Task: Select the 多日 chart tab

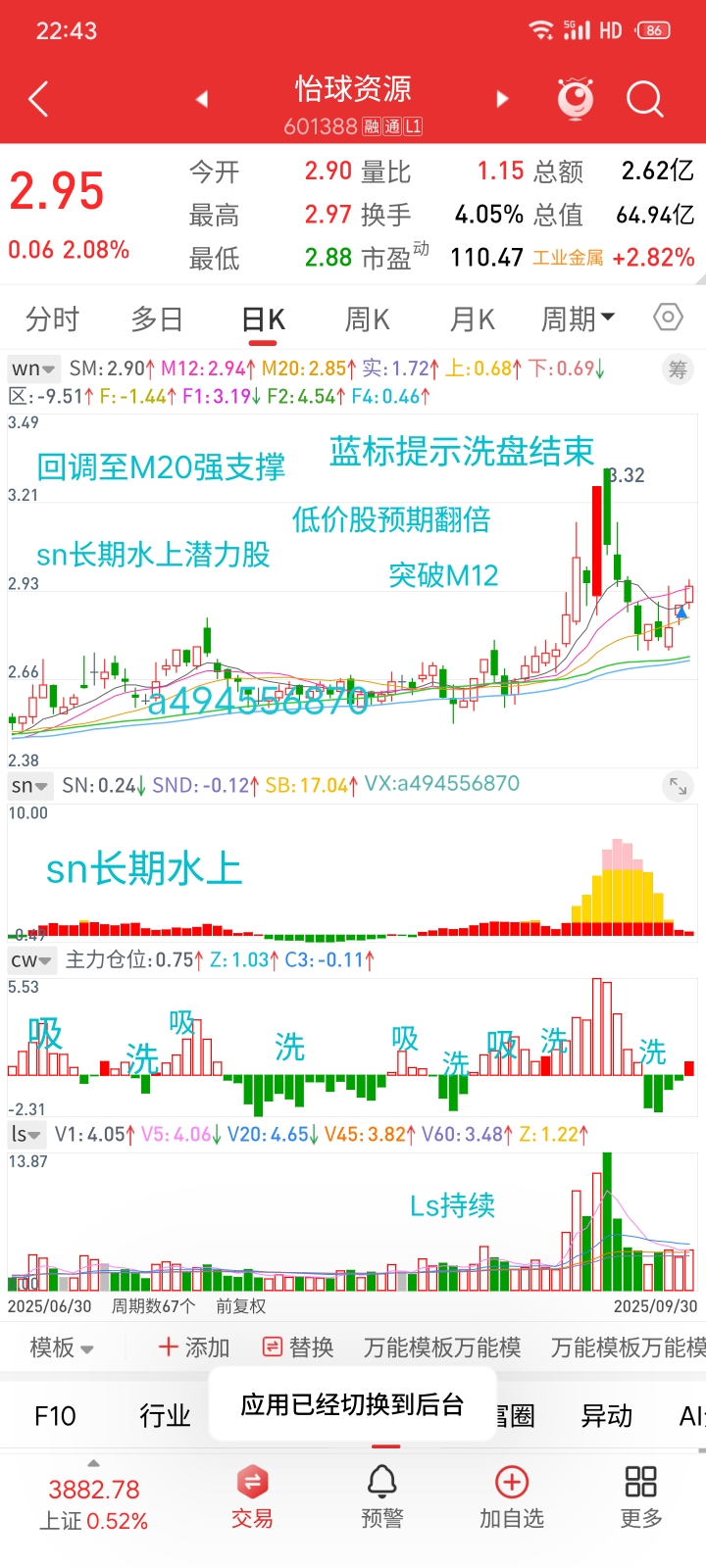Action: pos(157,319)
